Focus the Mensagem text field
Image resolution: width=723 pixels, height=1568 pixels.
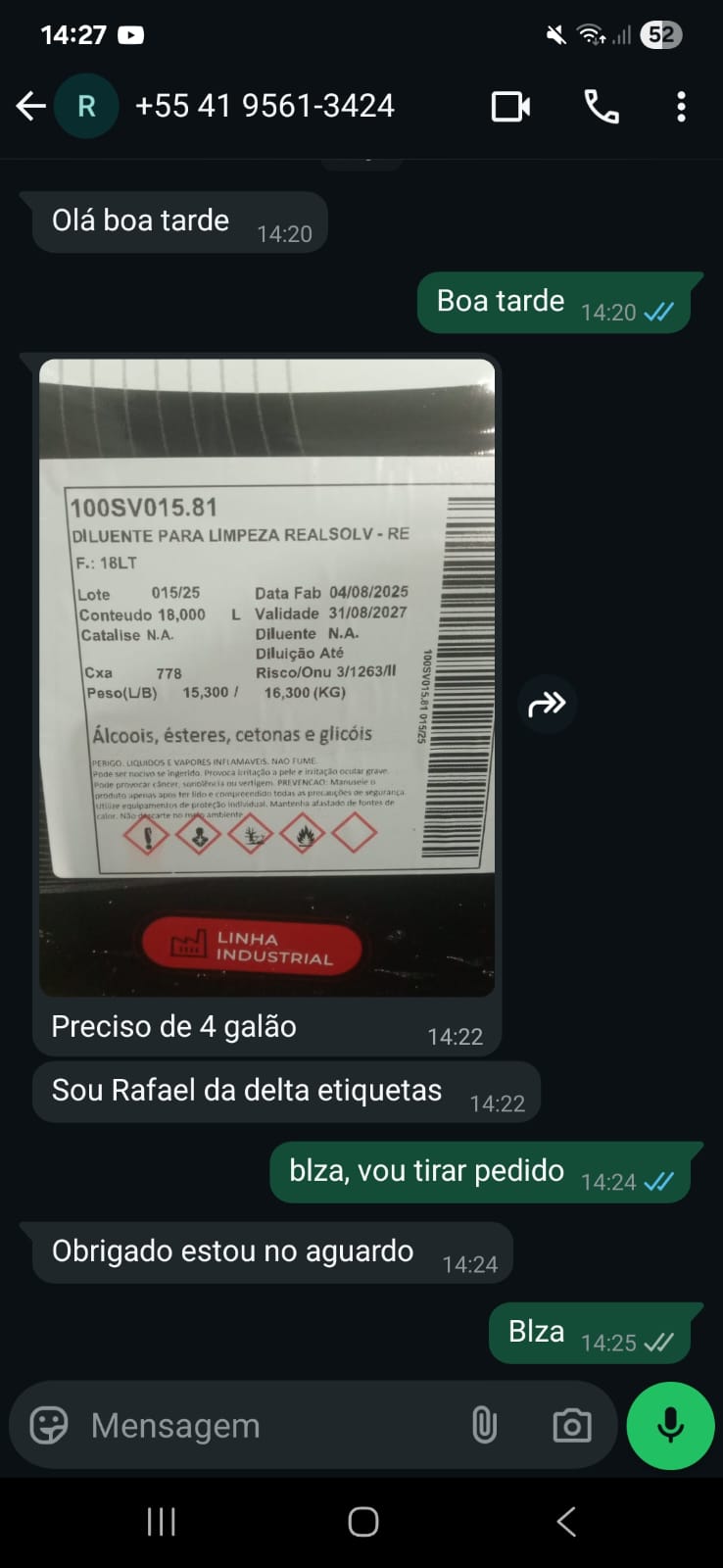click(265, 1425)
